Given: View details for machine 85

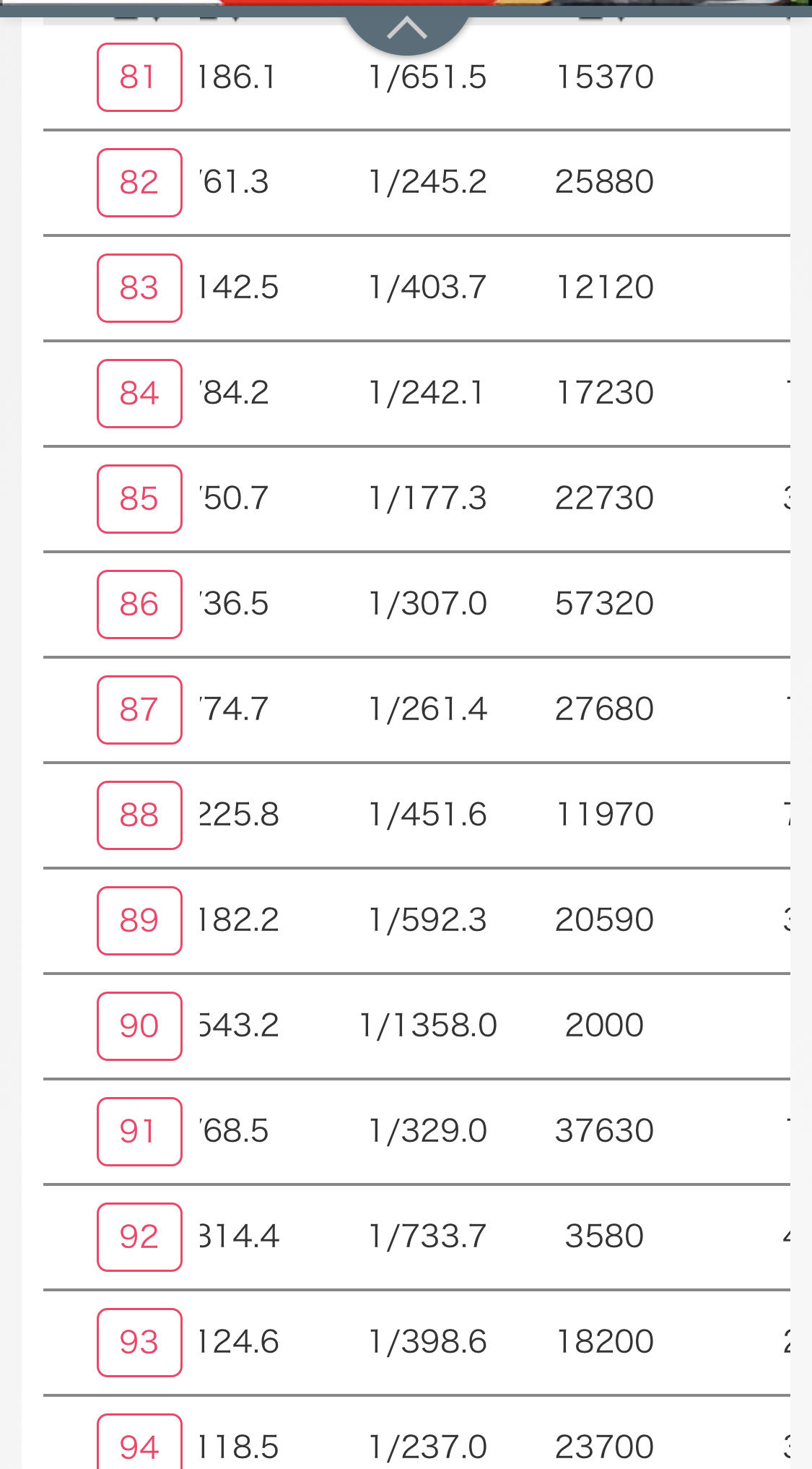Looking at the screenshot, I should click(139, 499).
